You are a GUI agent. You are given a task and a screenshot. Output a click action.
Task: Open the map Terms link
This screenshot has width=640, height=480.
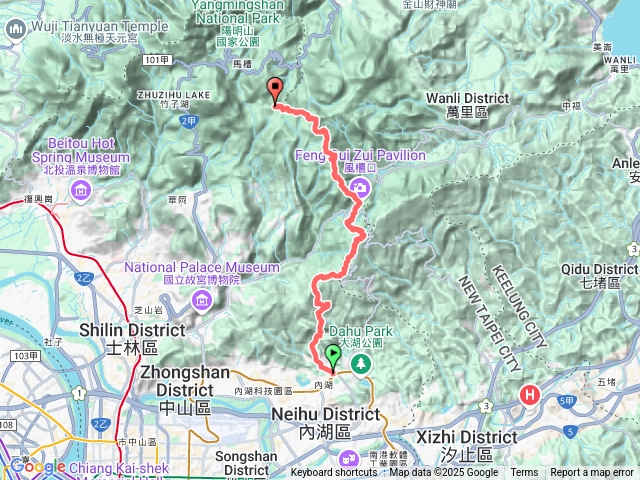click(x=524, y=473)
